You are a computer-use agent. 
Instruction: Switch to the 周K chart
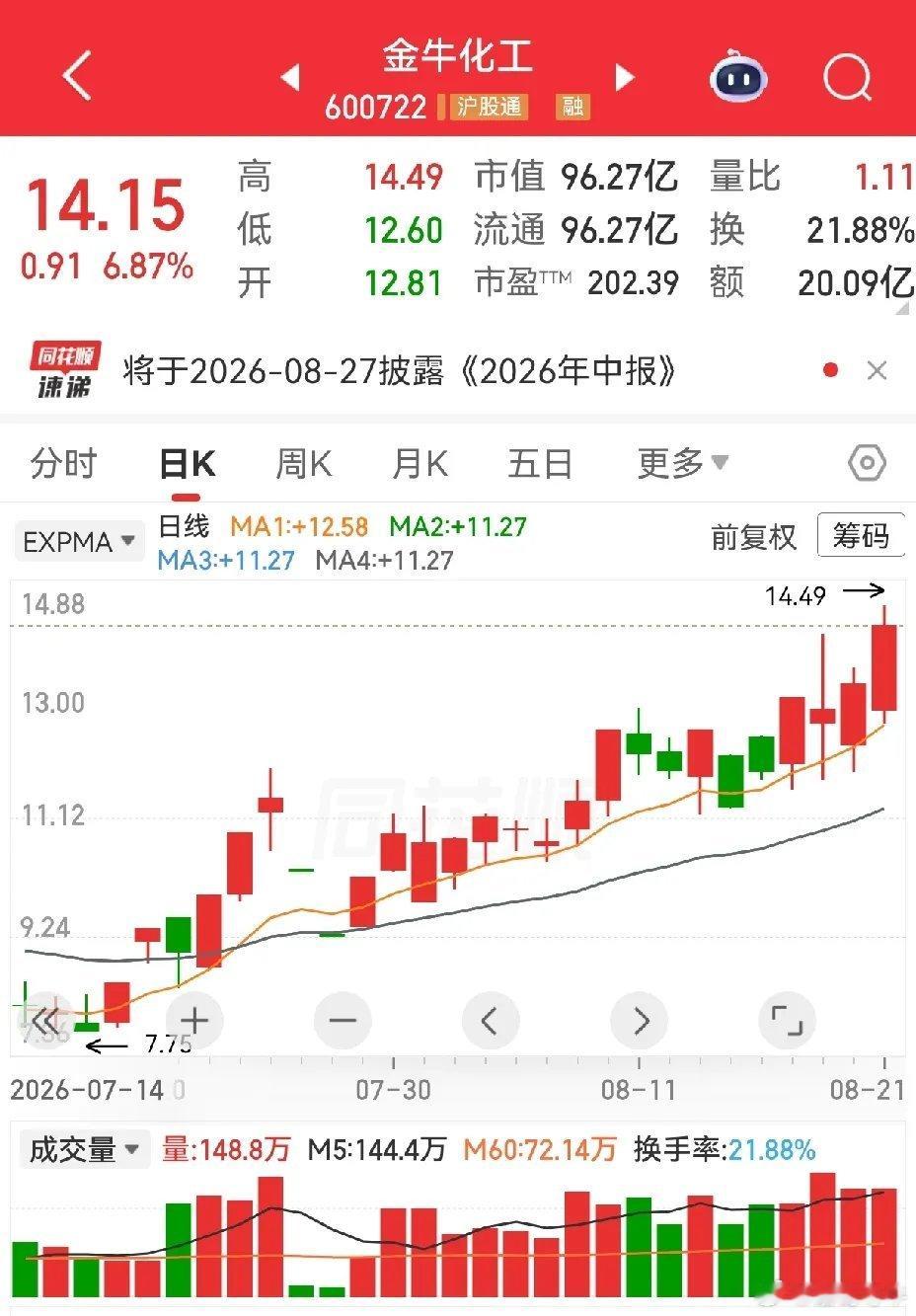(304, 463)
